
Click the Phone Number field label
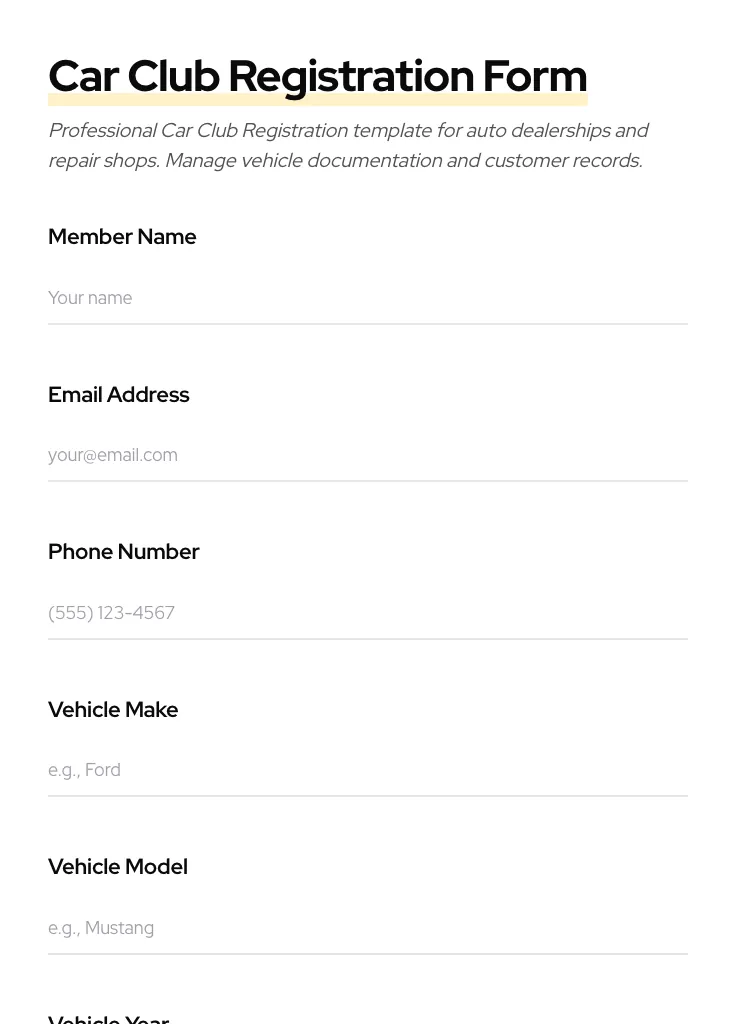point(124,552)
